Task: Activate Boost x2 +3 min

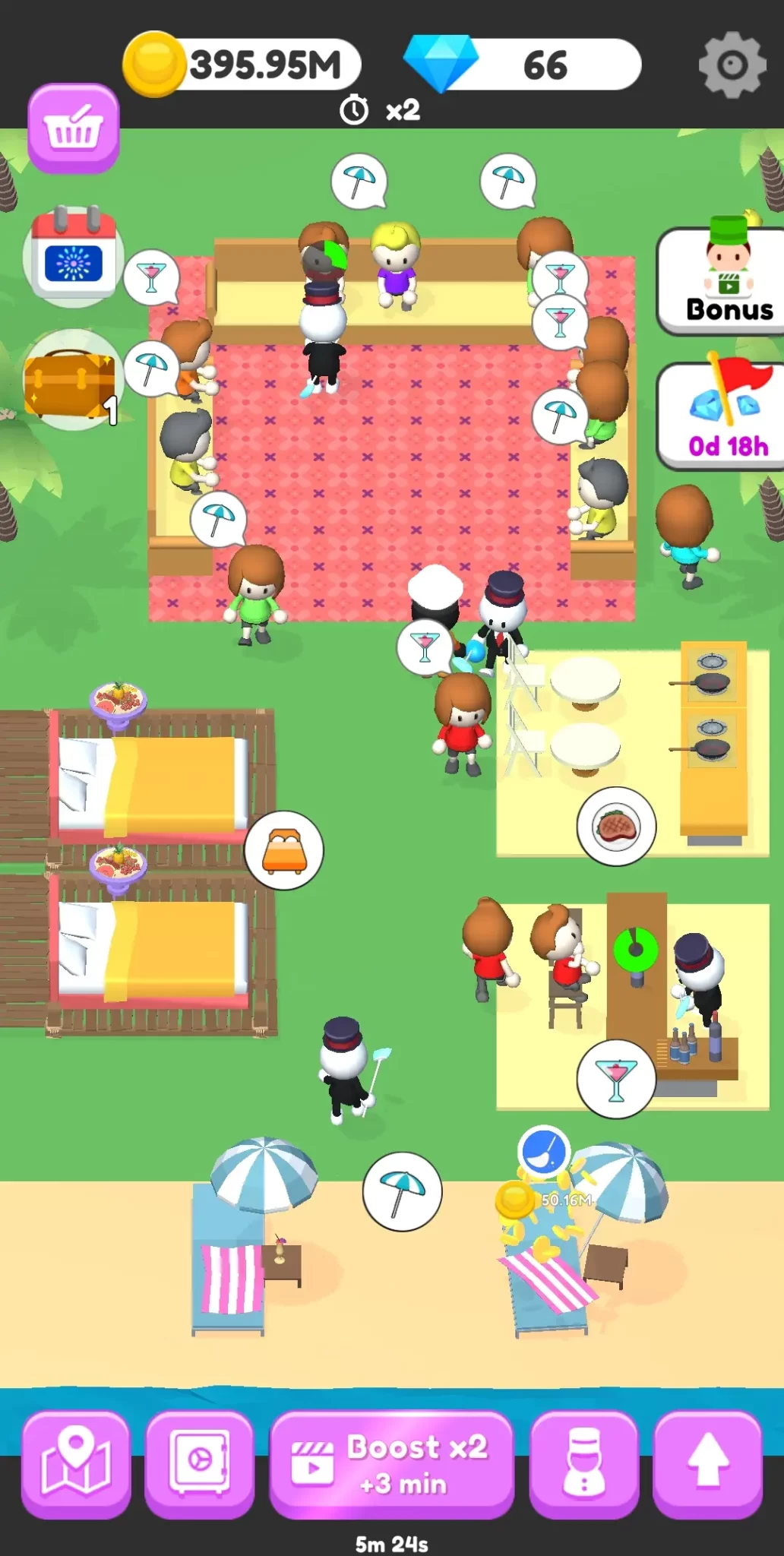Action: click(392, 1464)
